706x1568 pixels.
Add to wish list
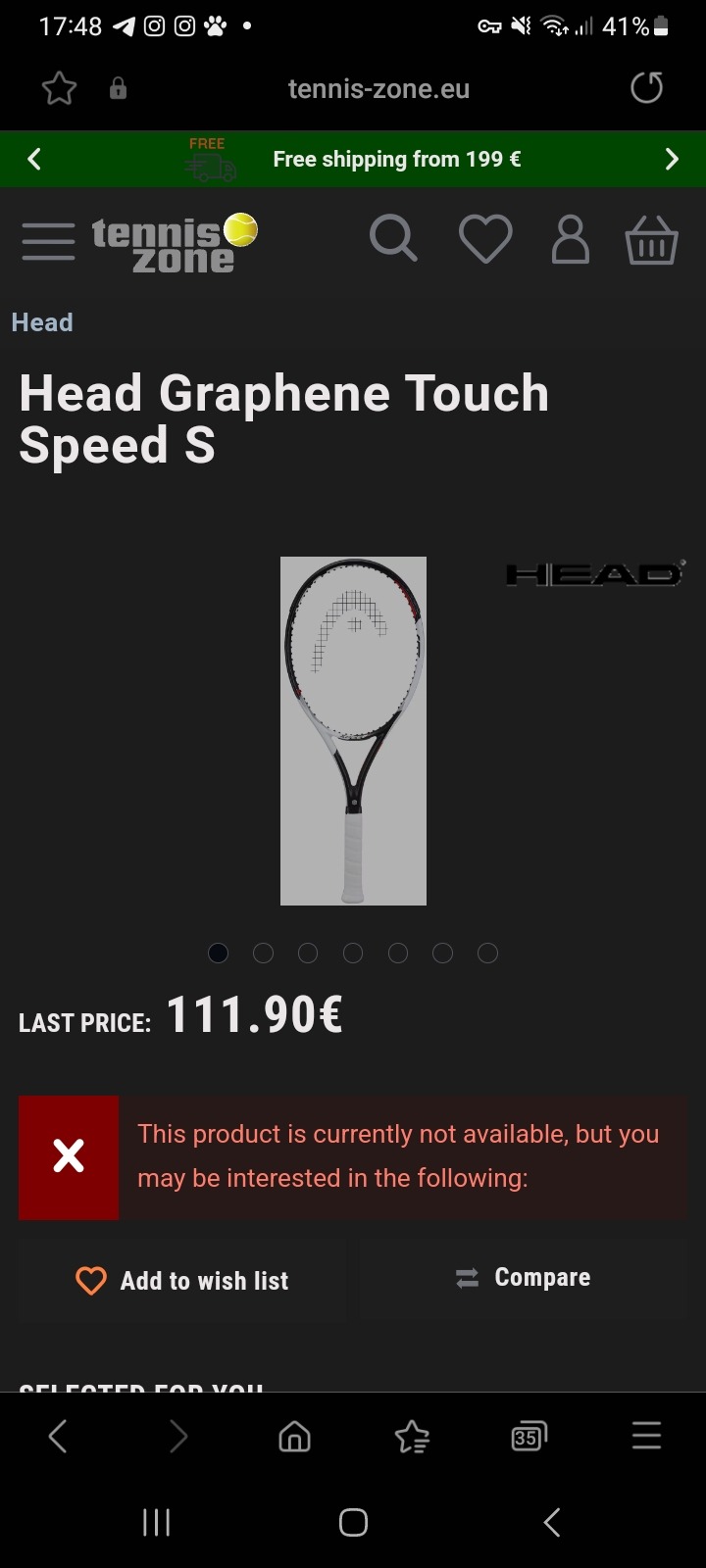pyautogui.click(x=182, y=1280)
